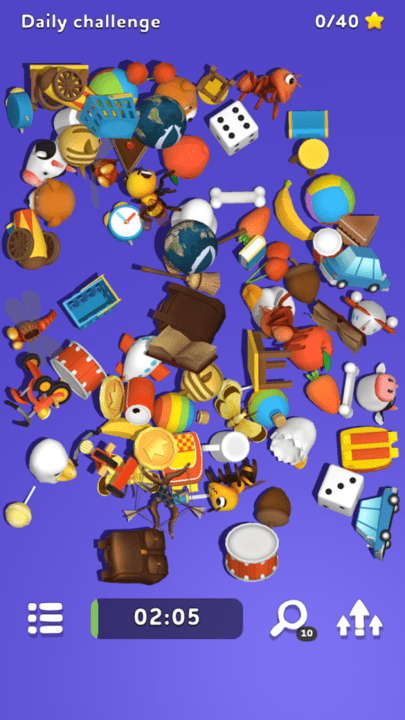Activate the upward arrows booster
This screenshot has height=720, width=405.
[x=360, y=618]
